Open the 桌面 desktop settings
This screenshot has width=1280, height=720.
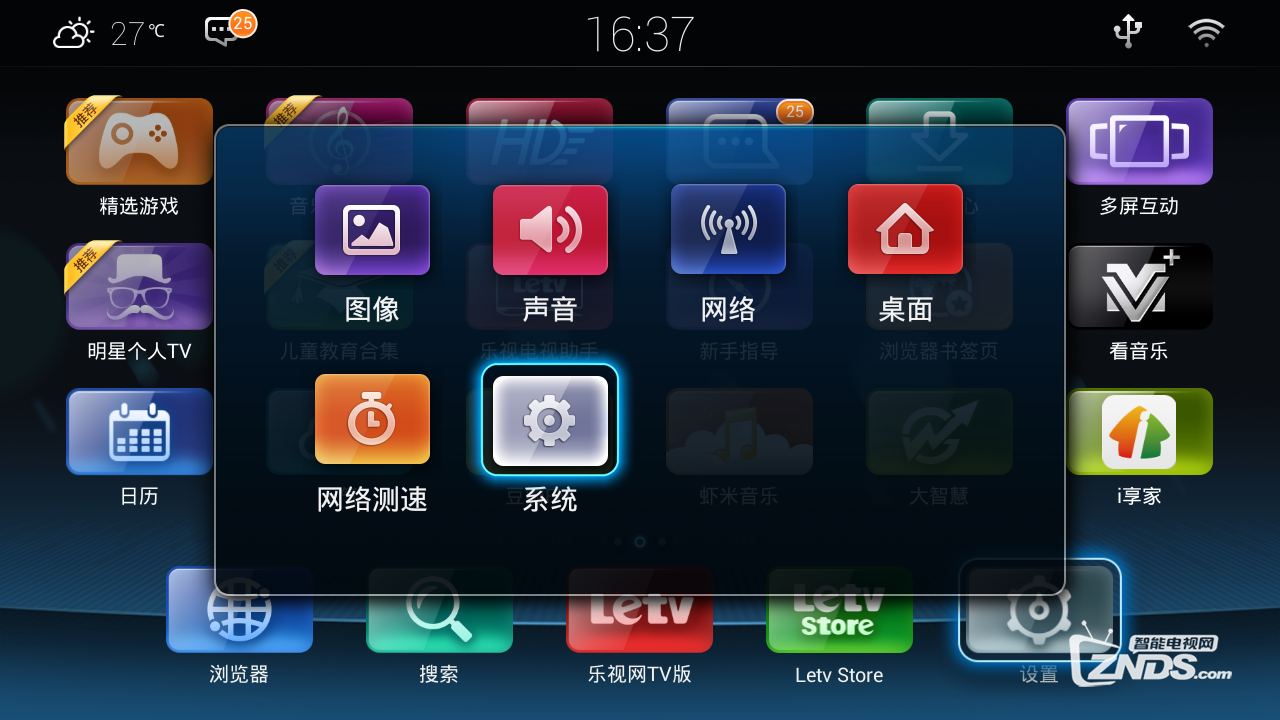click(905, 230)
